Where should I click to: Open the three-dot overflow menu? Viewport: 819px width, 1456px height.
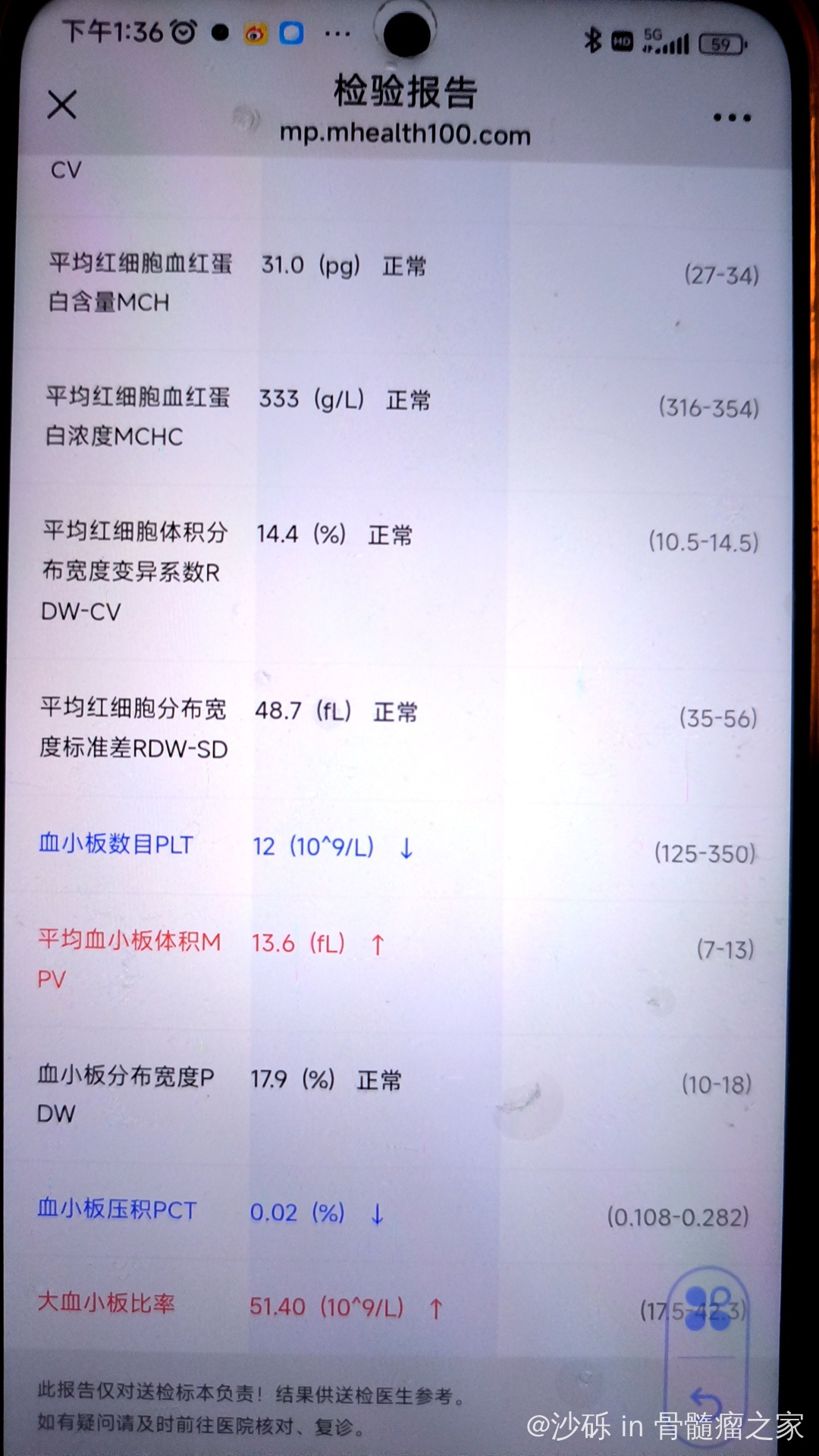[x=732, y=118]
